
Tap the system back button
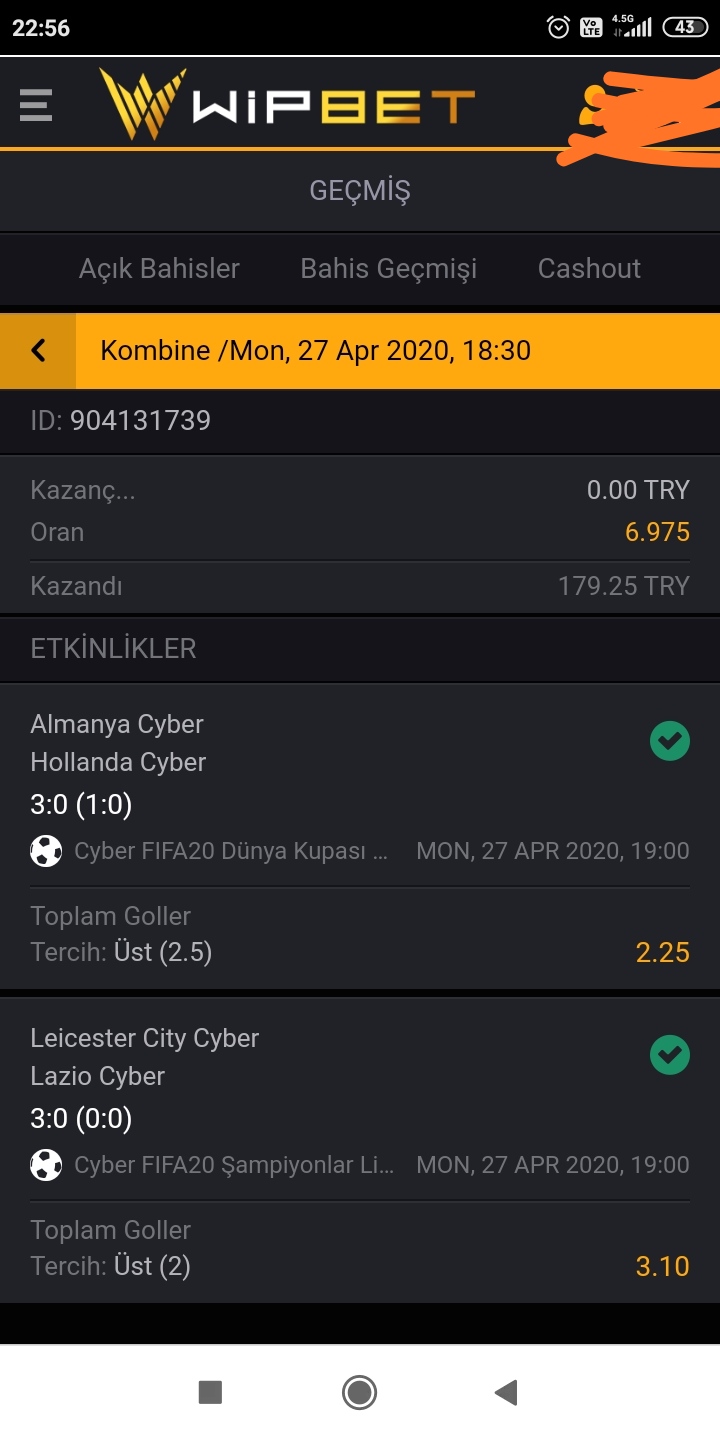point(506,1392)
